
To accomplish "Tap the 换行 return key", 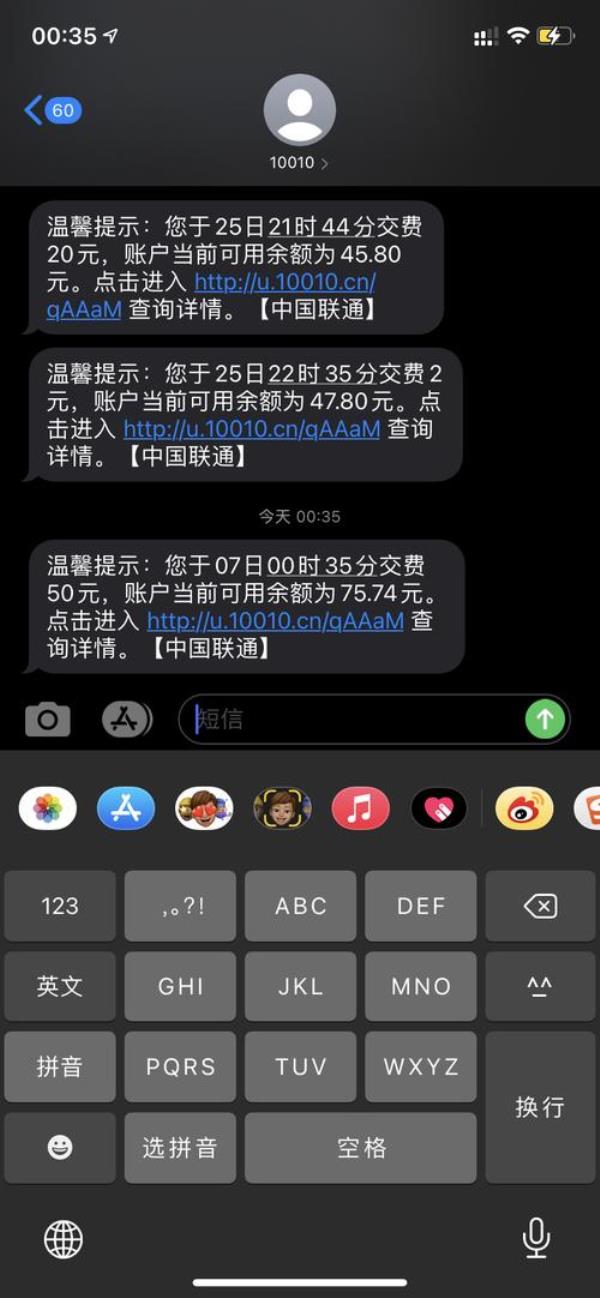I will click(x=540, y=1107).
